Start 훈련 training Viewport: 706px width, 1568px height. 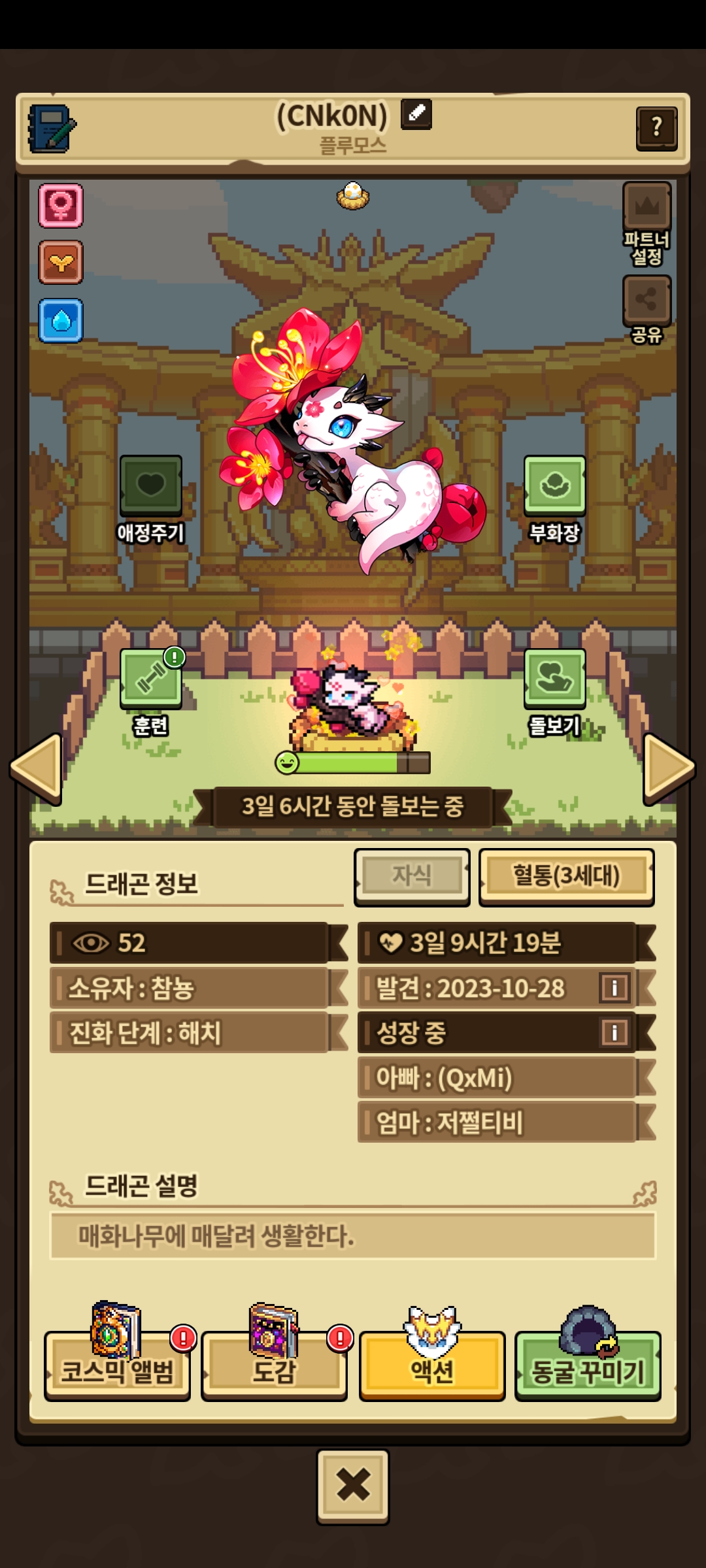pos(151,678)
